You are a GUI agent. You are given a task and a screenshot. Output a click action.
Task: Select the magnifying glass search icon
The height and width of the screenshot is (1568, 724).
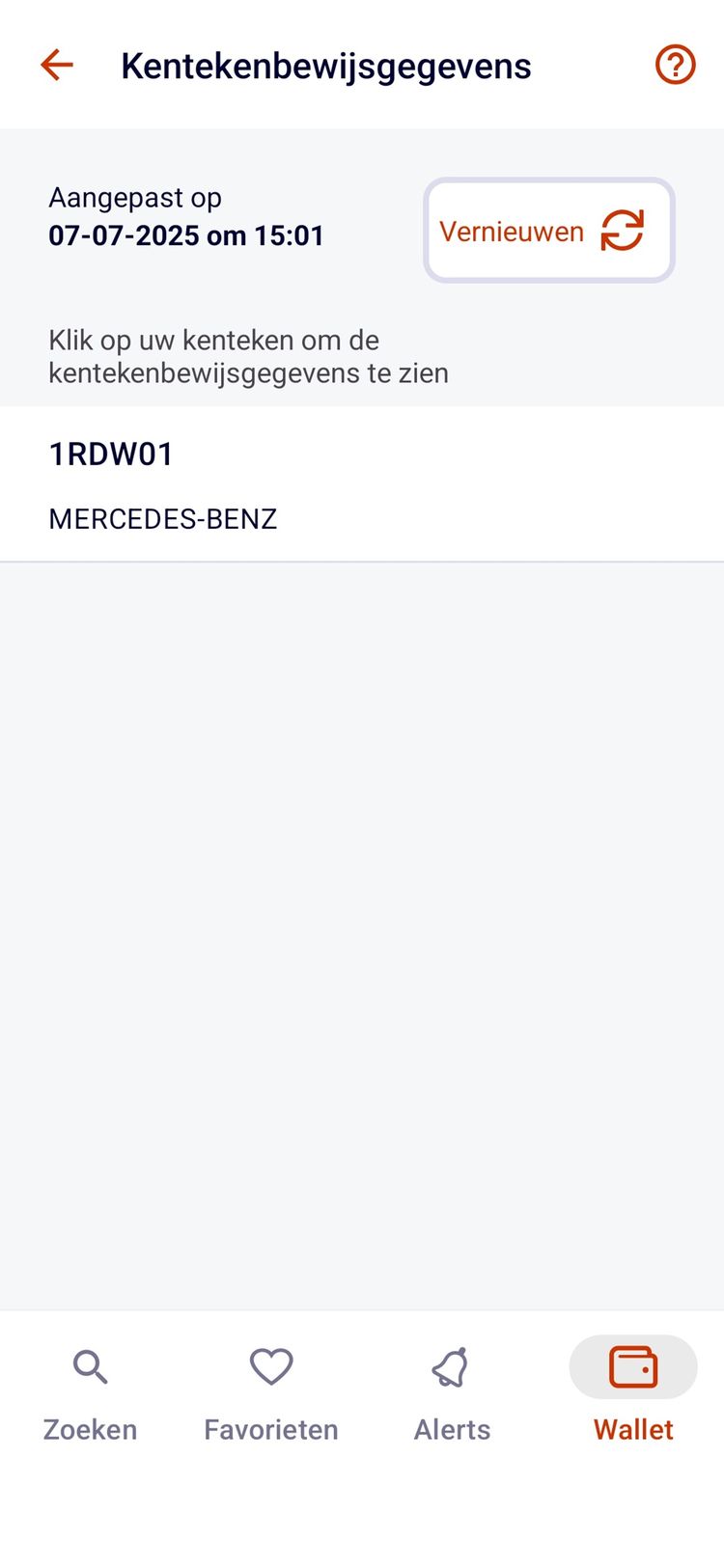point(90,1366)
